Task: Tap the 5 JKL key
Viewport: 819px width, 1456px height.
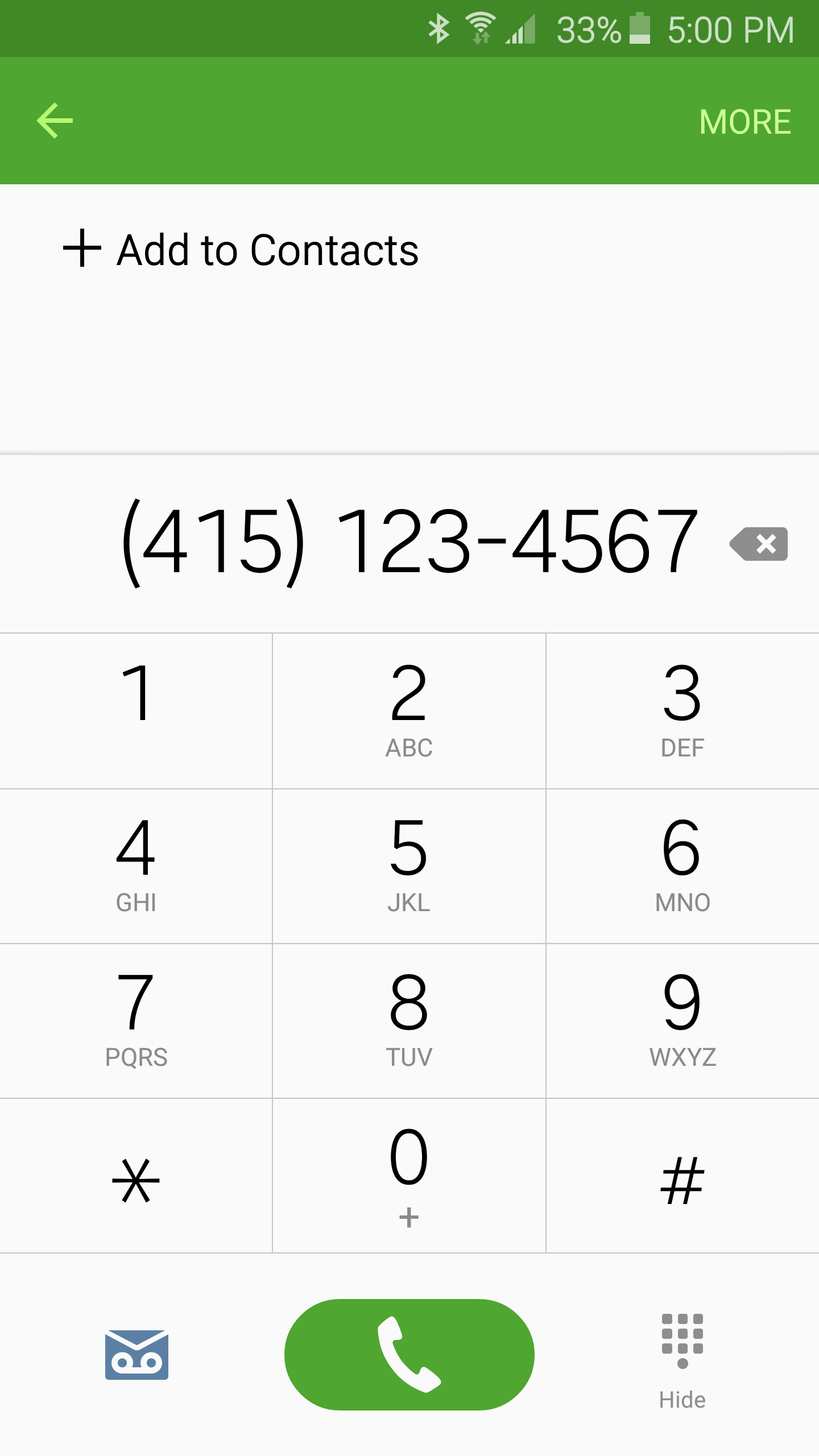Action: click(409, 866)
